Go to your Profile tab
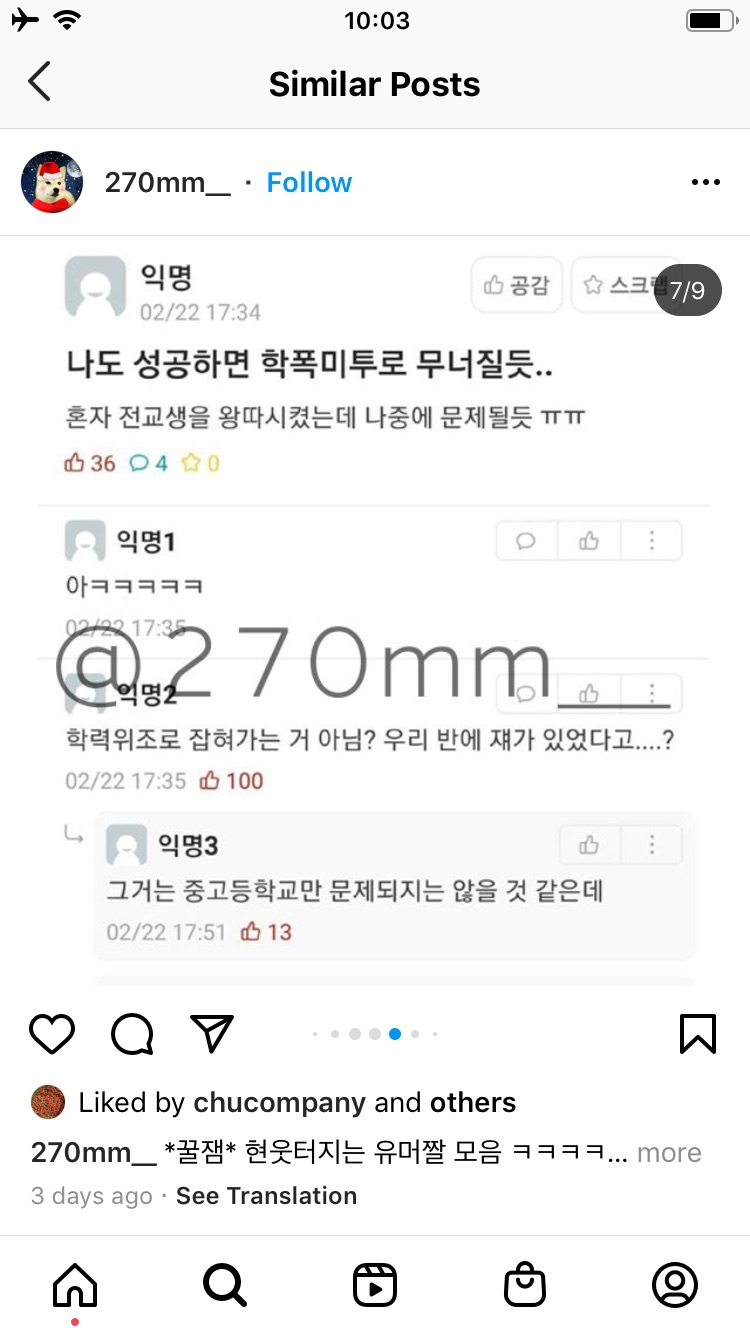The image size is (750, 1334). [675, 1284]
